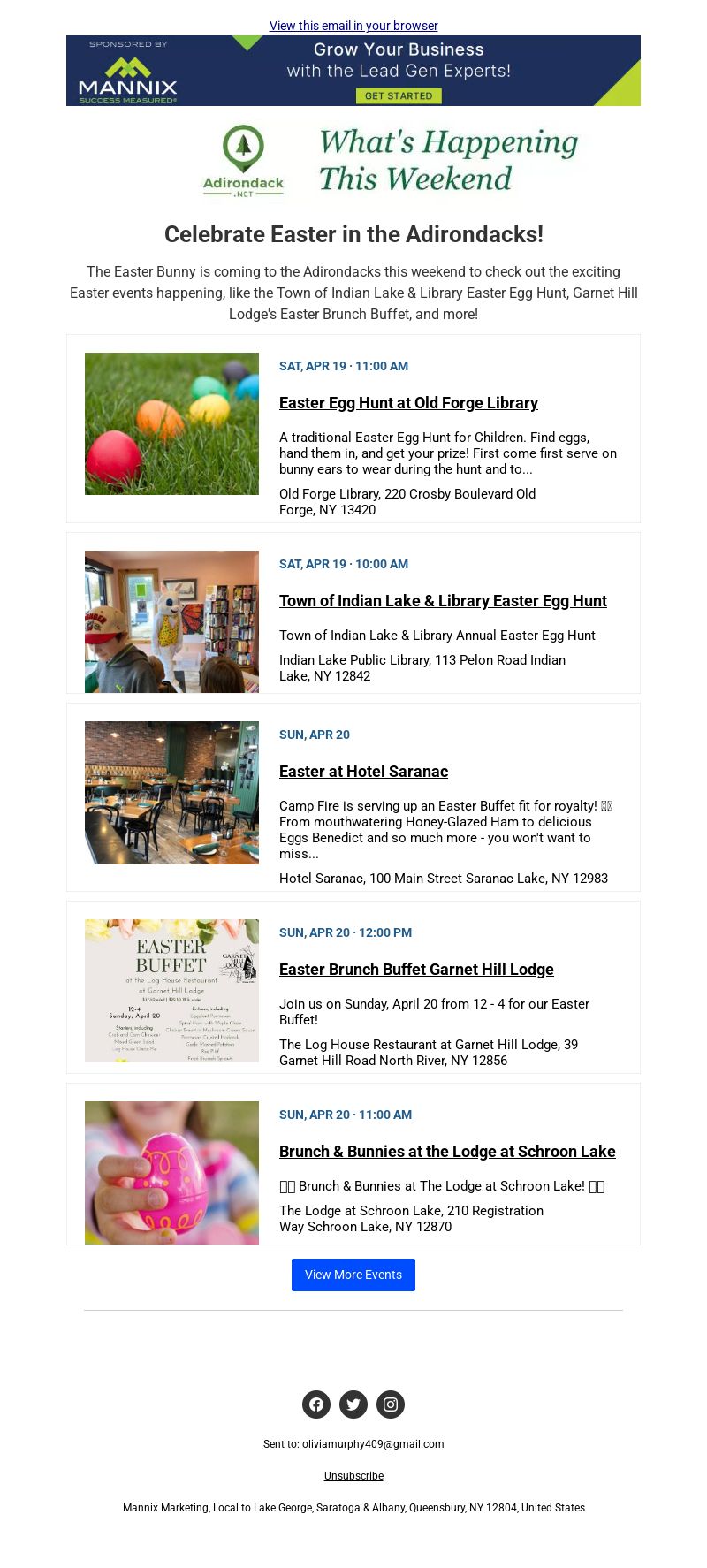Tap the Hotel Saranac dining room photo
Screen dimensions: 707x1568
point(171,792)
